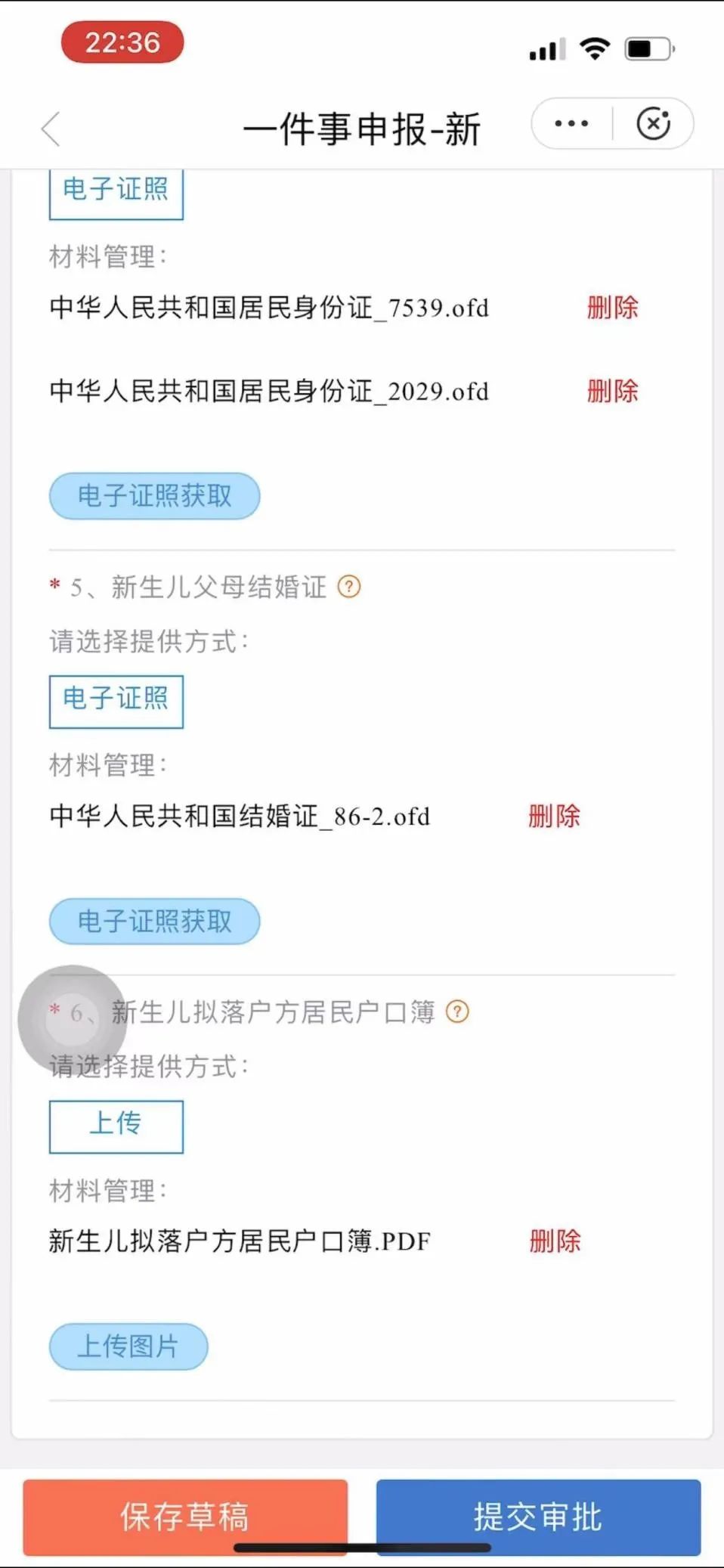Delete 中华人民共和国居民身份证_2029.ofd
Screen dimensions: 724x1568
point(612,391)
